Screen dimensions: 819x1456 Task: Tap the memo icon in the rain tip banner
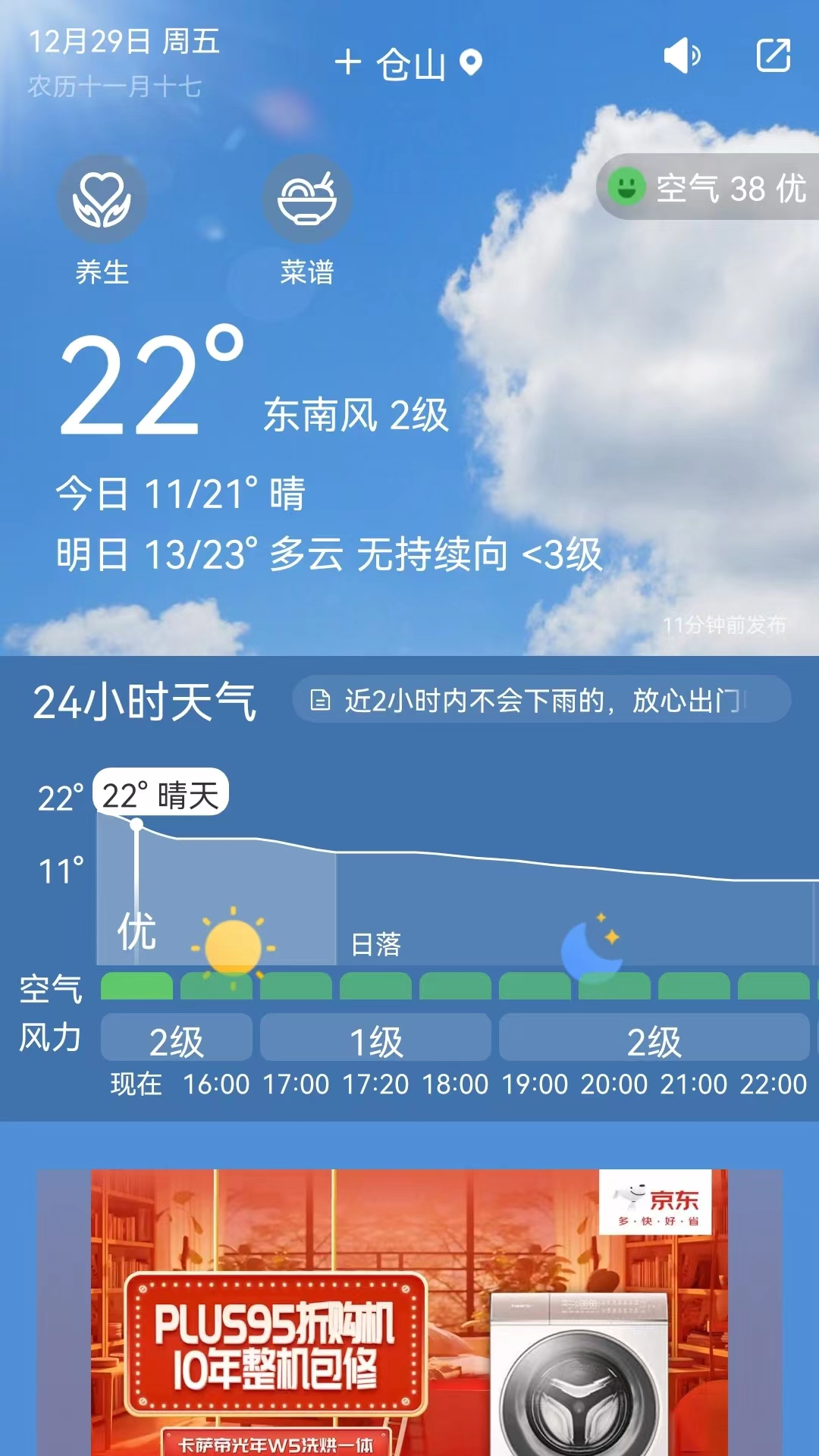(322, 698)
